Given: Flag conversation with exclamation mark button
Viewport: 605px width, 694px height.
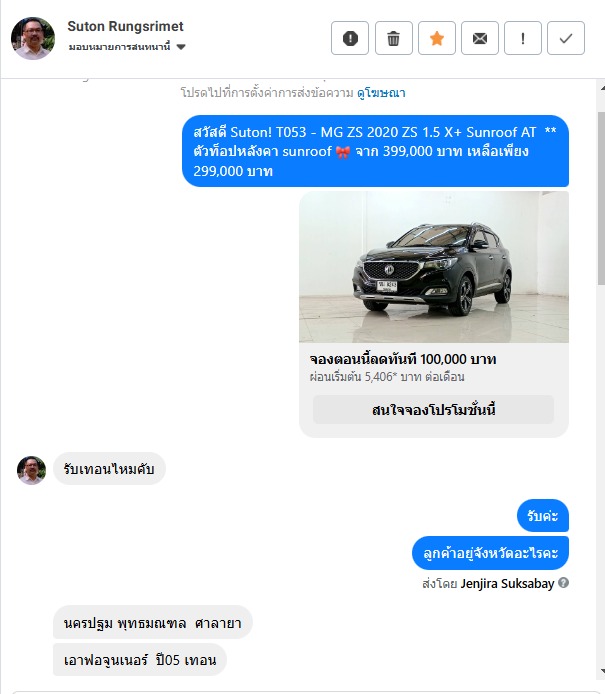Looking at the screenshot, I should [x=523, y=38].
